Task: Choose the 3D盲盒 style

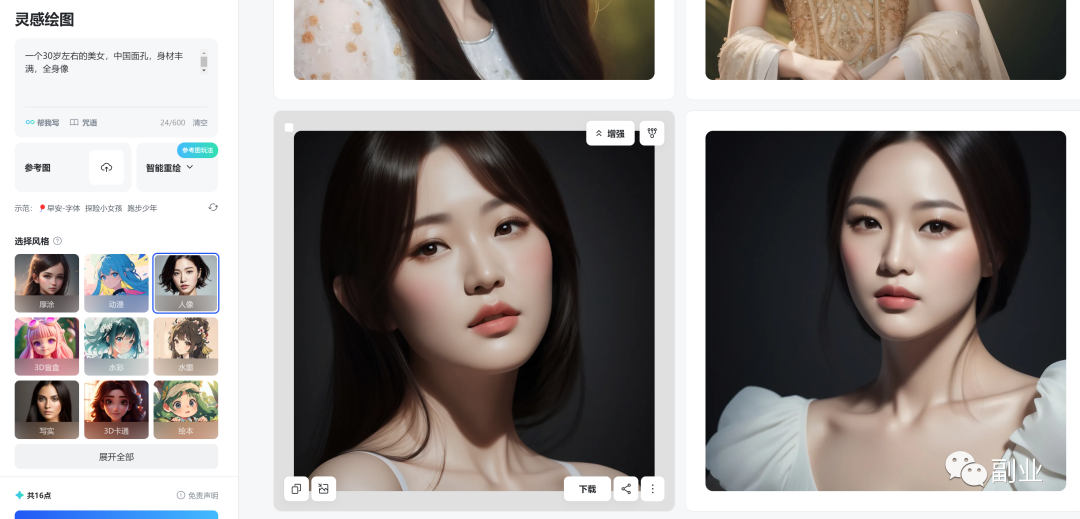Action: [x=47, y=346]
